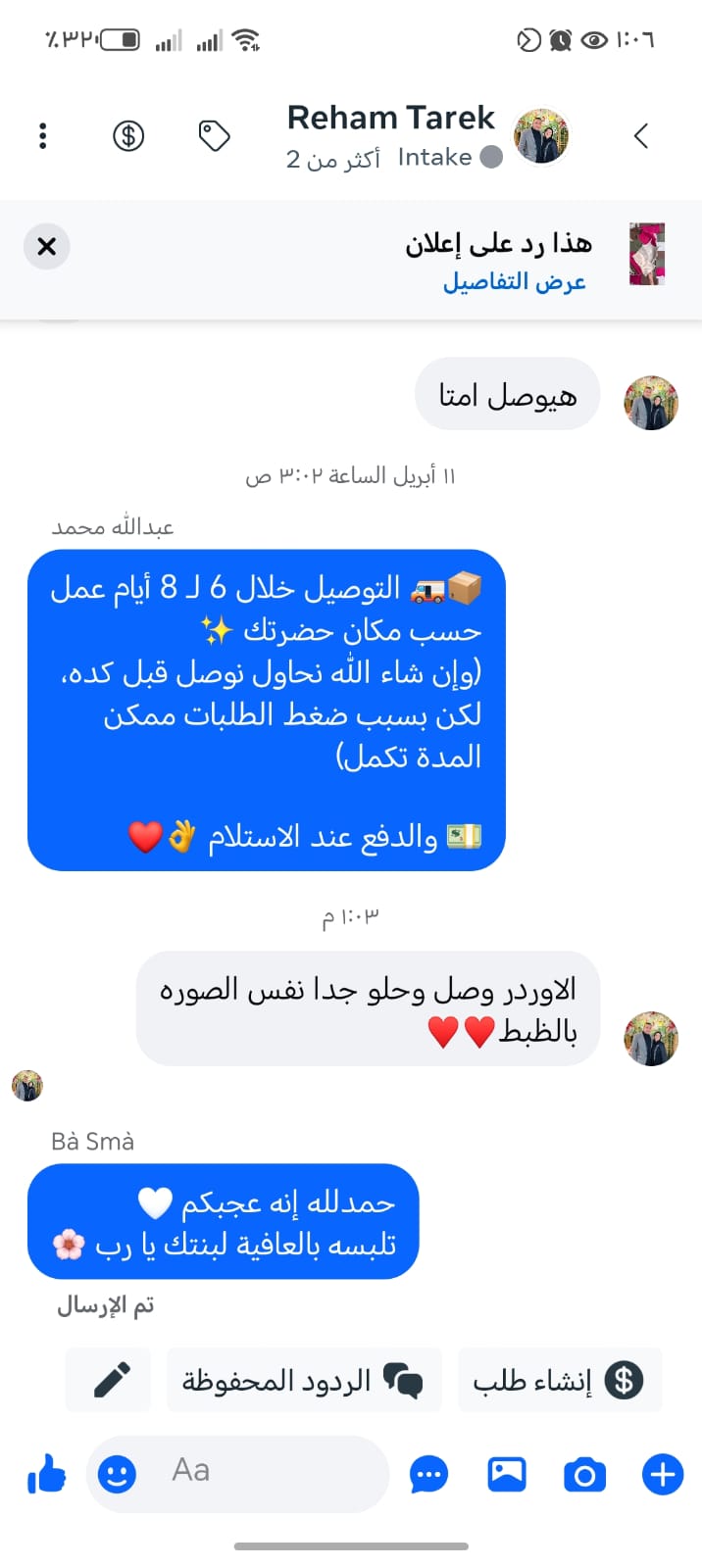This screenshot has height=1568, width=702.
Task: Open the three-dot overflow menu
Action: 42,135
